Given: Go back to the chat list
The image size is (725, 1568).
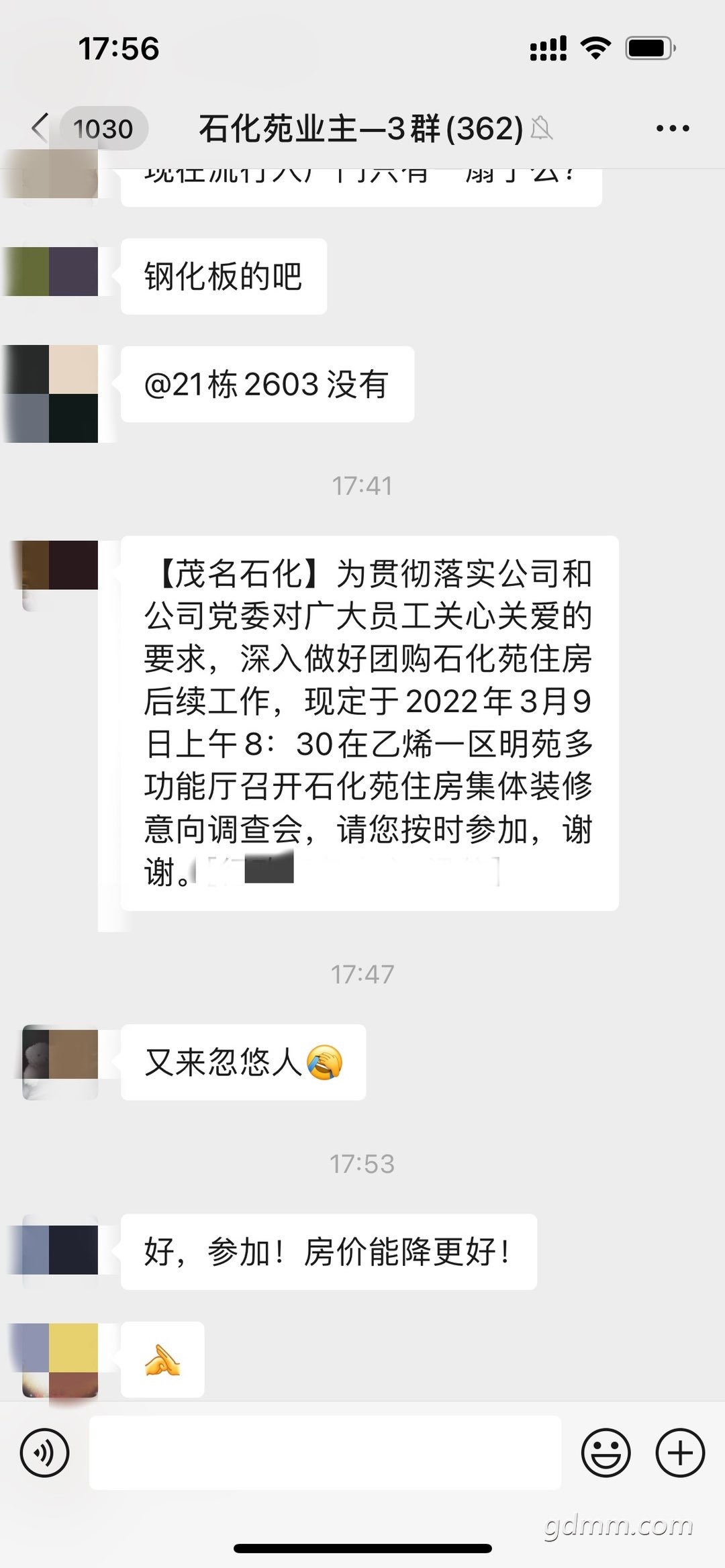Looking at the screenshot, I should click(42, 128).
